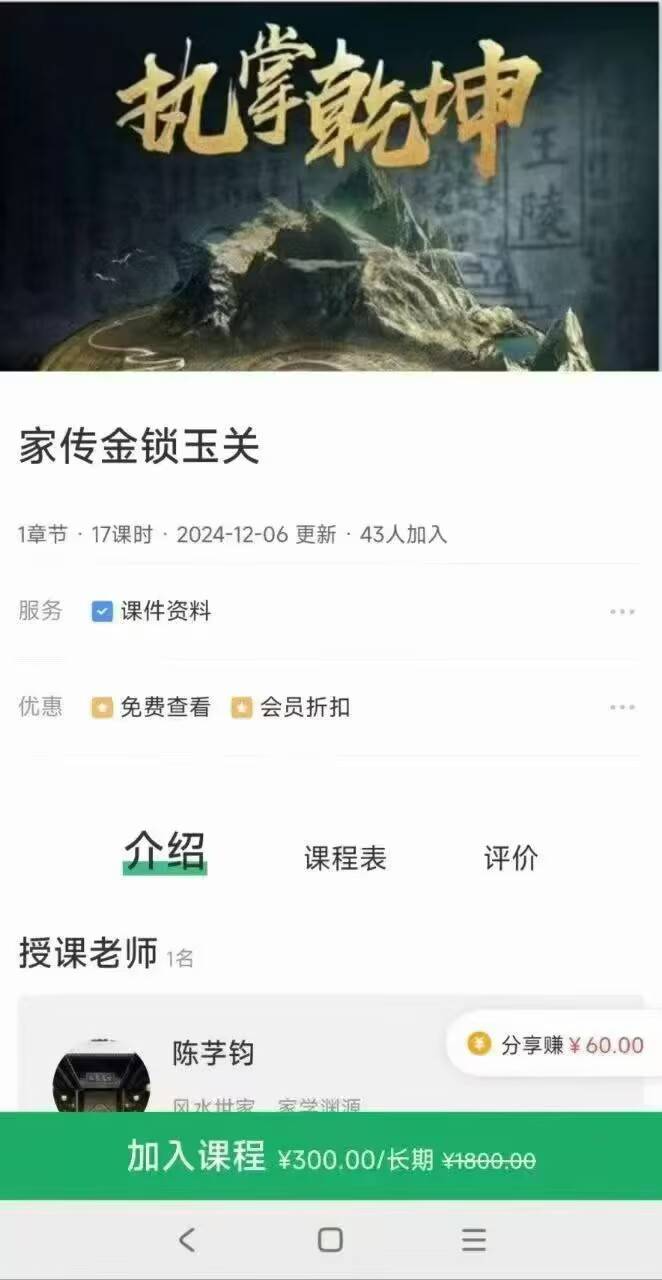Tap the 免费查看 discount tag
The width and height of the screenshot is (662, 1280).
[x=152, y=707]
